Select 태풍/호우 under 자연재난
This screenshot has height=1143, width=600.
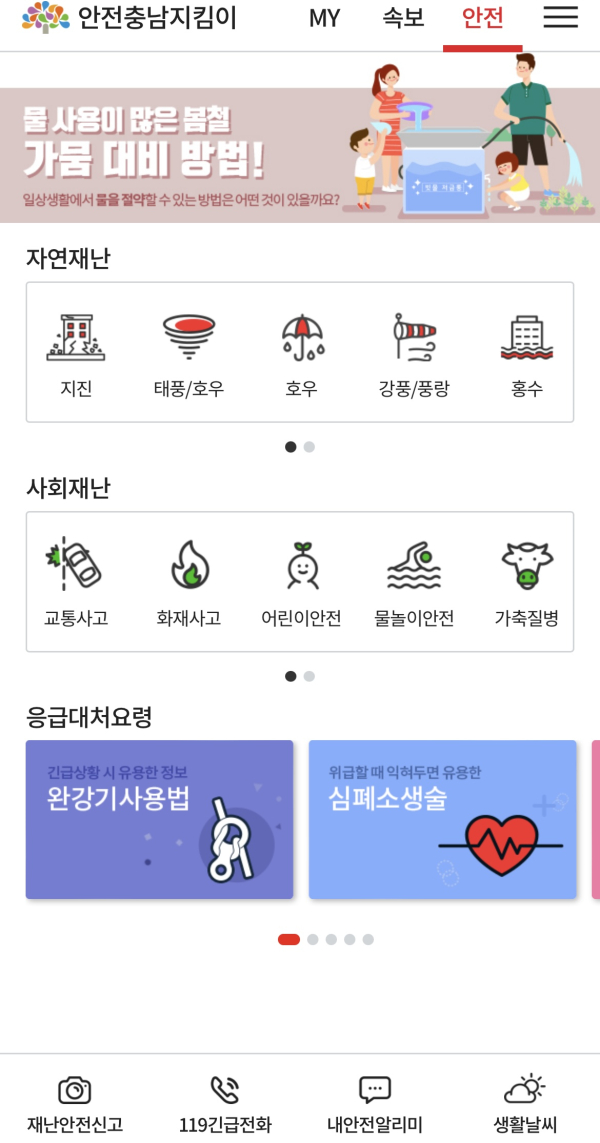tap(188, 353)
